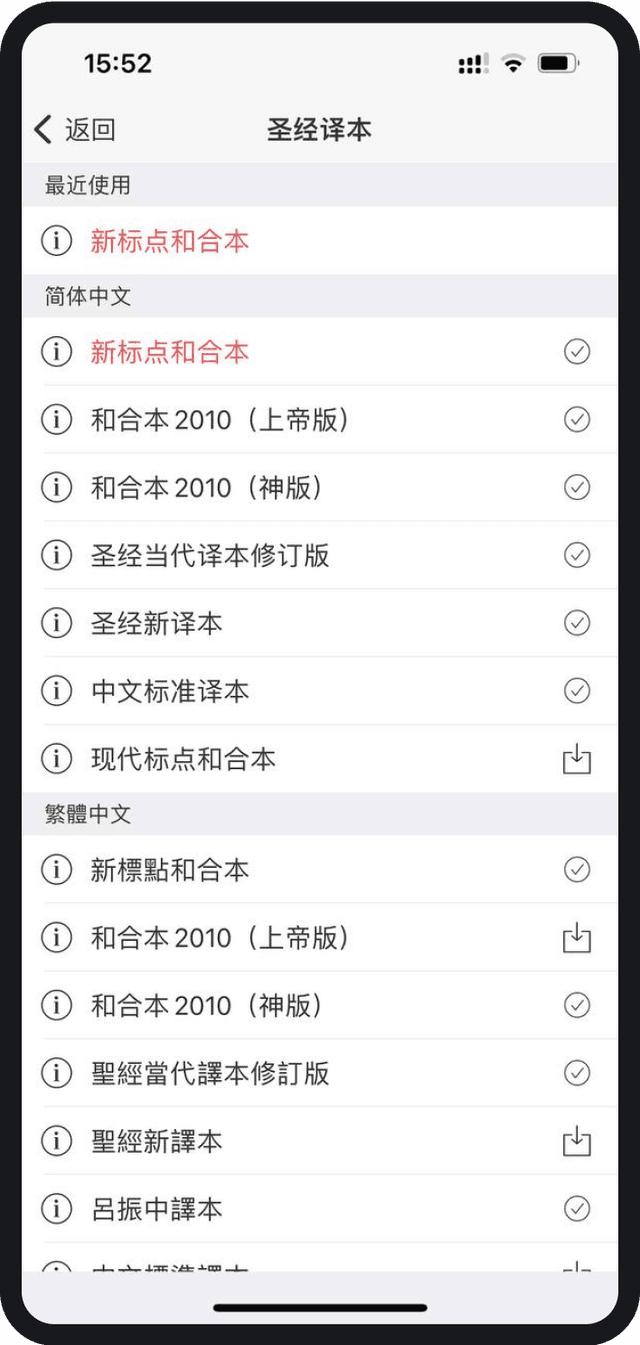Choose the 聖經當代譯本修訂版 translation
This screenshot has height=1345, width=640.
210,1074
